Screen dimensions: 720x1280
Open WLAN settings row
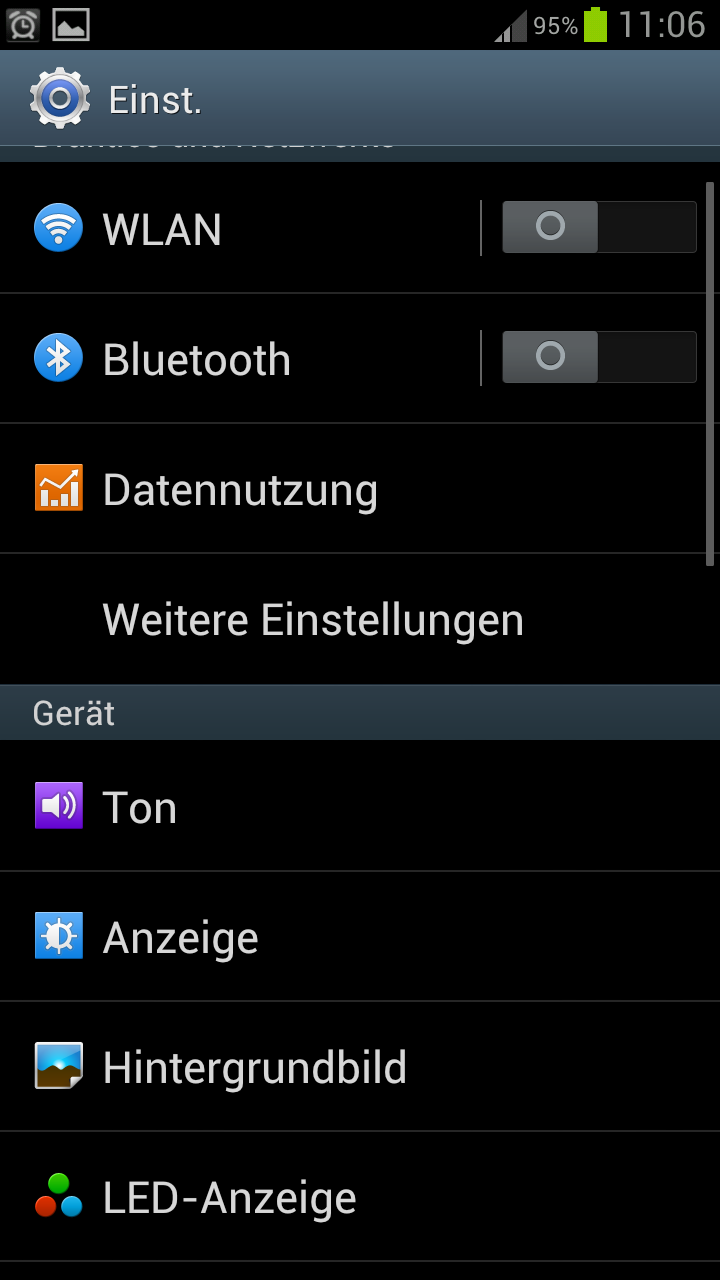(240, 229)
